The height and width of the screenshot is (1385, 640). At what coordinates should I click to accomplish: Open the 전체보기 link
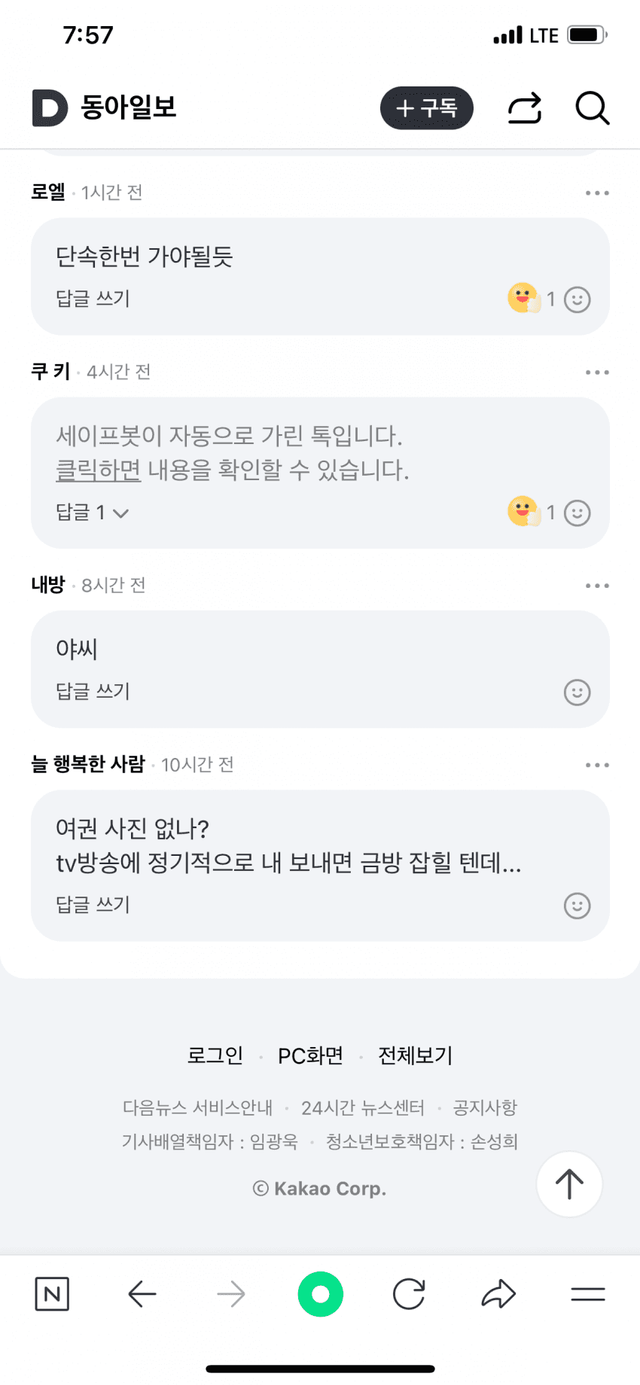[x=415, y=1055]
